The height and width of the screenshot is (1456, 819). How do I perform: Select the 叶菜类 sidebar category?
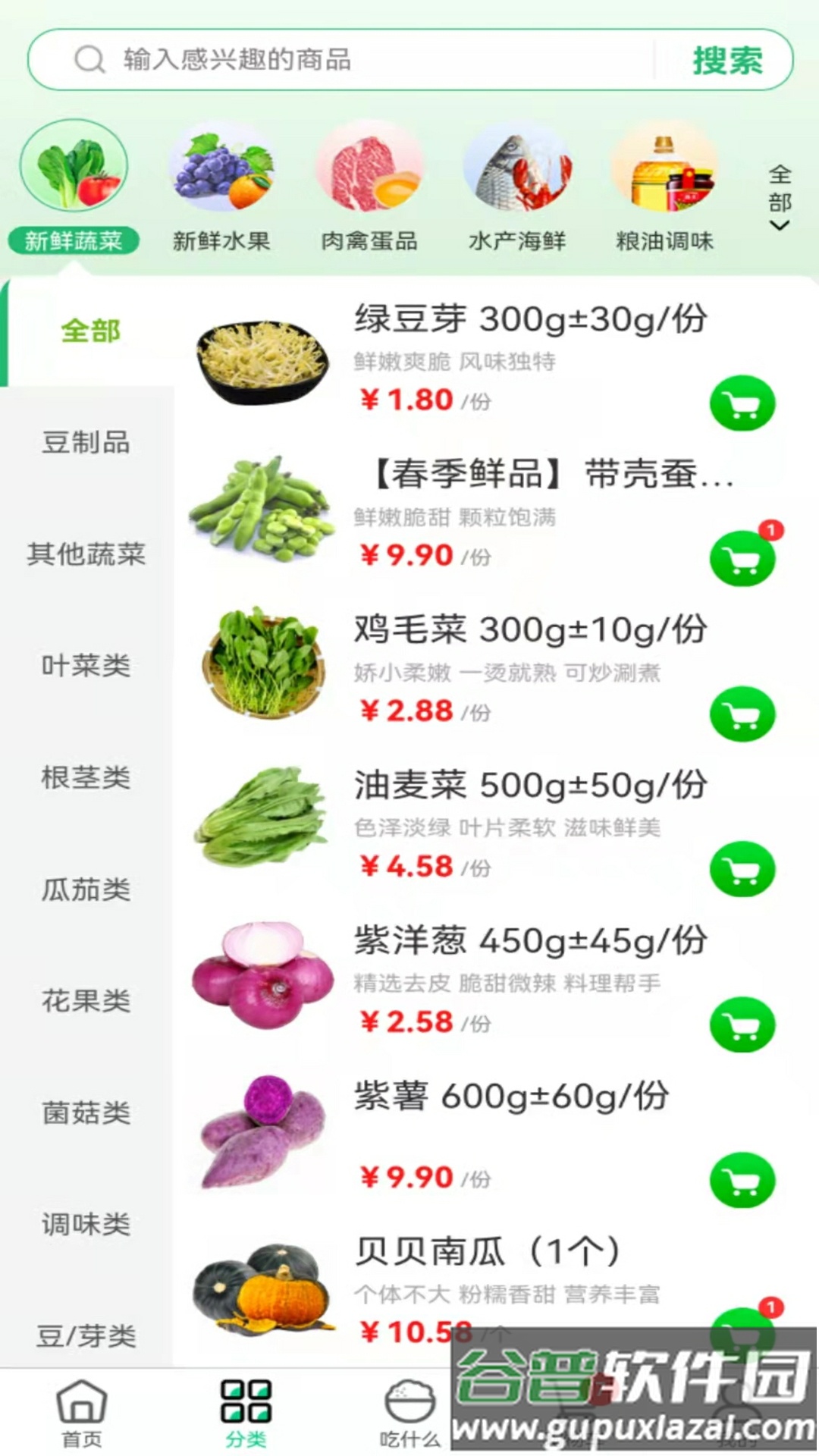click(86, 667)
